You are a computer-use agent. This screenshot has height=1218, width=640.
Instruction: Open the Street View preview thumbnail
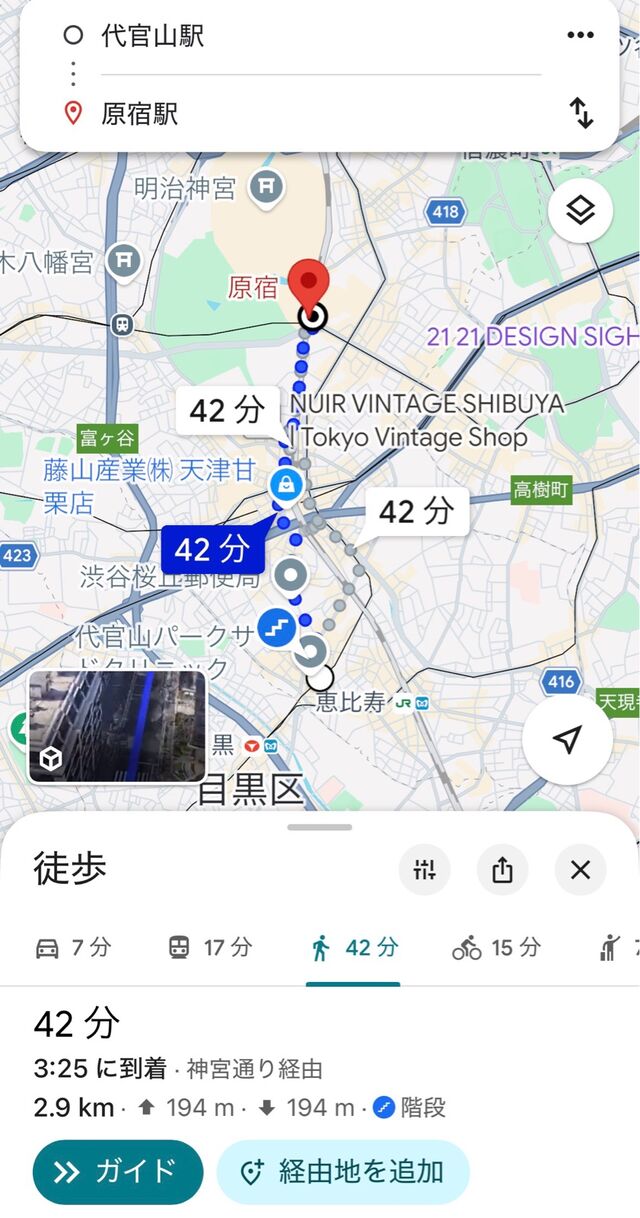click(117, 726)
